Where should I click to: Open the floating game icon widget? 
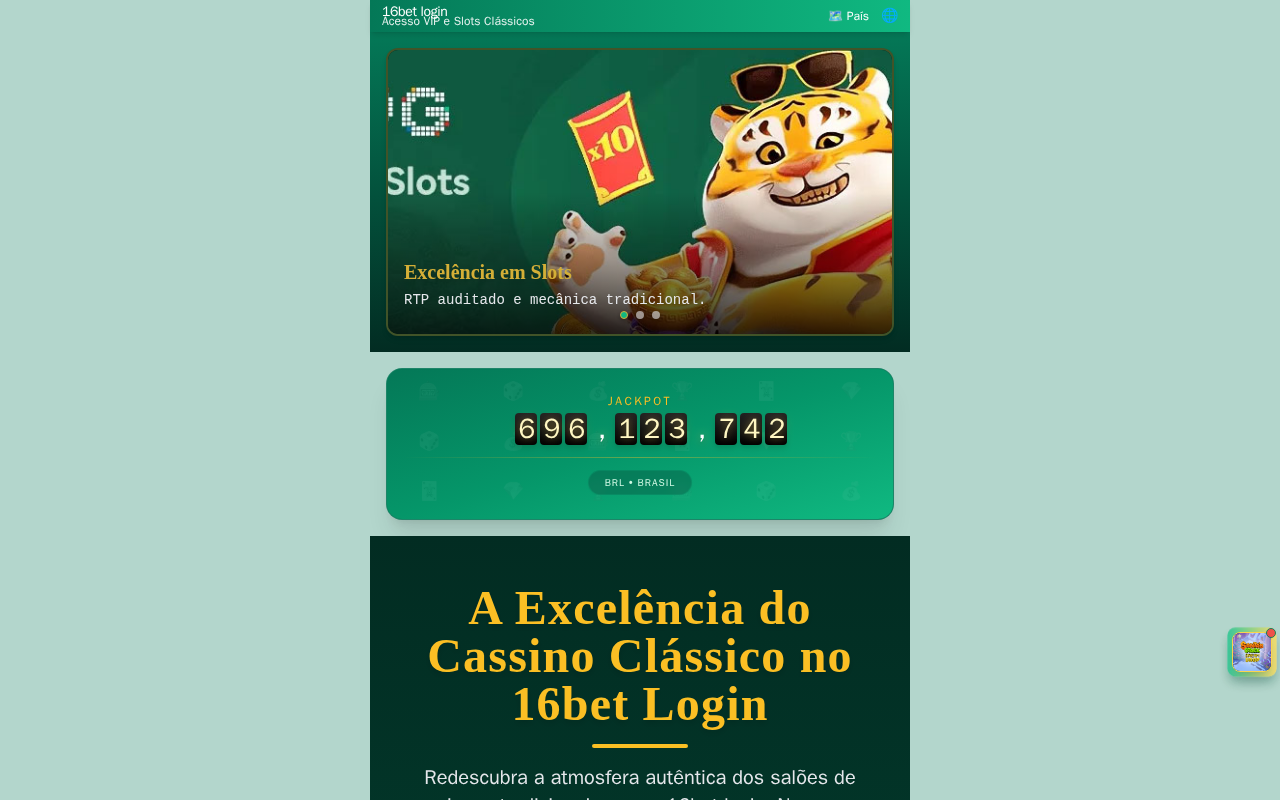click(1252, 652)
